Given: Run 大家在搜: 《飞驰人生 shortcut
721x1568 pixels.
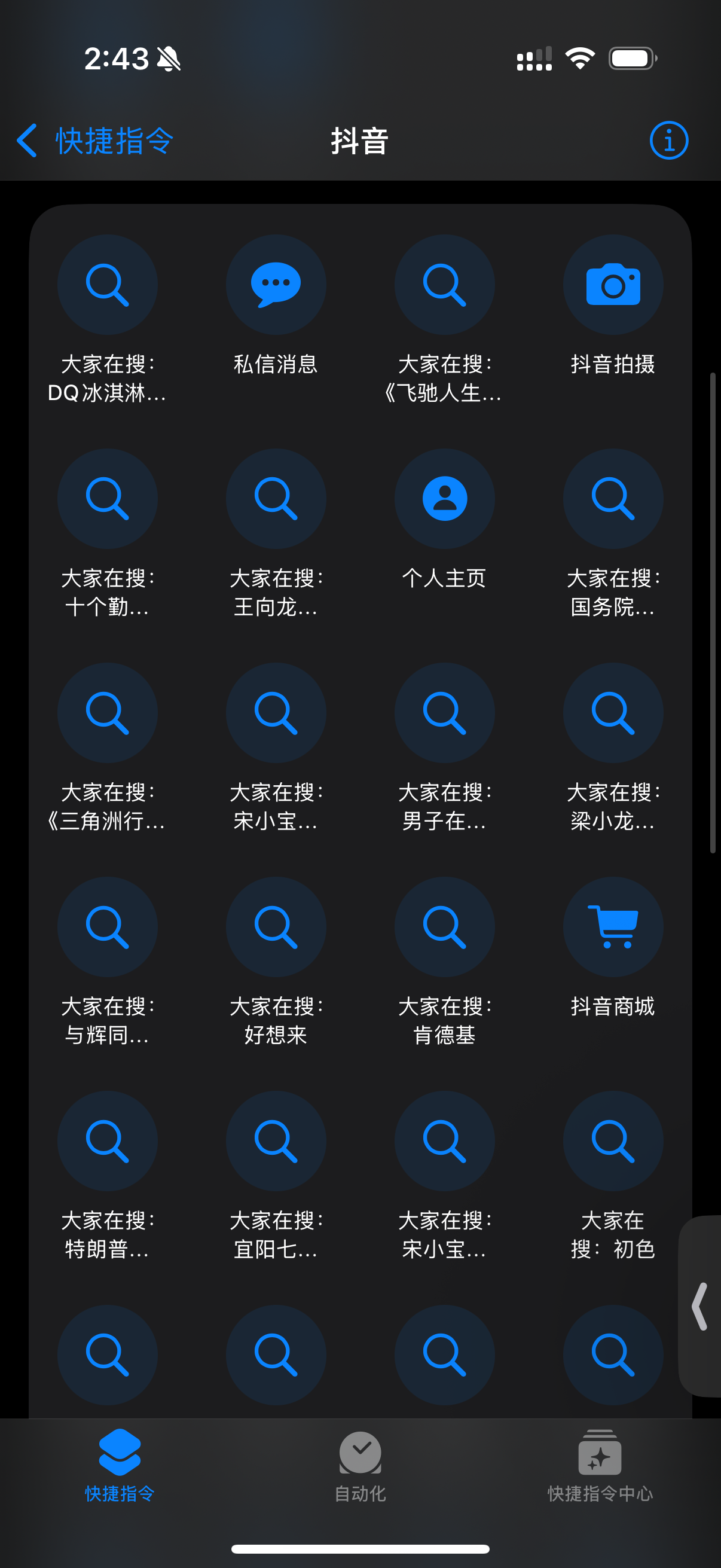Looking at the screenshot, I should coord(444,285).
